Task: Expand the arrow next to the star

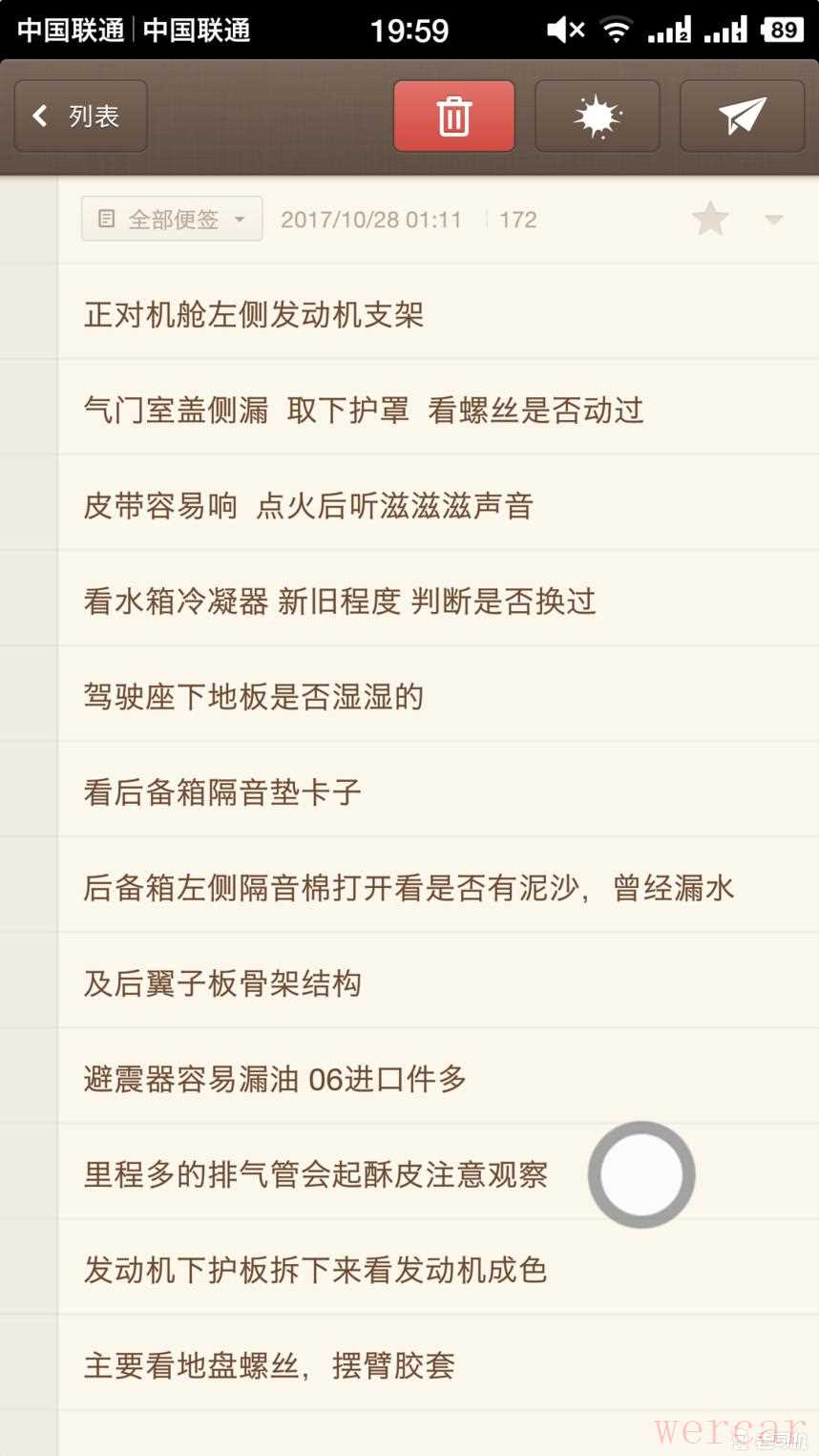Action: pyautogui.click(x=774, y=221)
